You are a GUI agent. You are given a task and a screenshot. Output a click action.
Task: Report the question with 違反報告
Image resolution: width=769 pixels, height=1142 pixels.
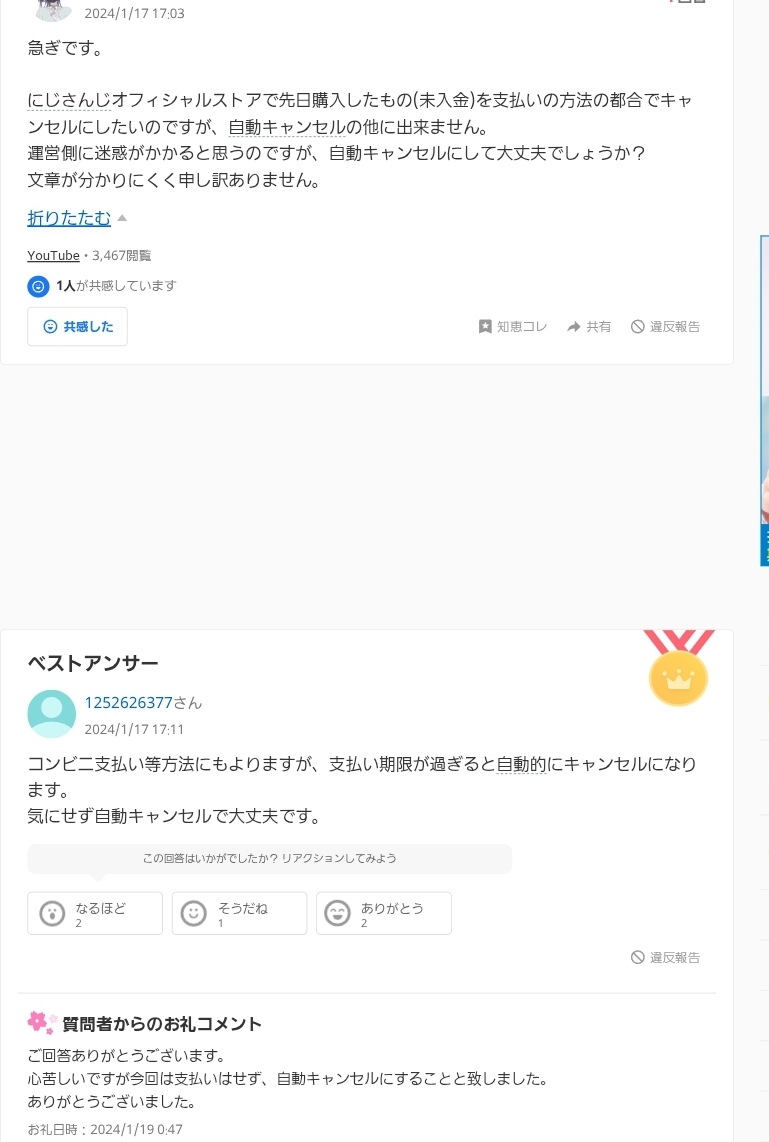click(x=665, y=327)
